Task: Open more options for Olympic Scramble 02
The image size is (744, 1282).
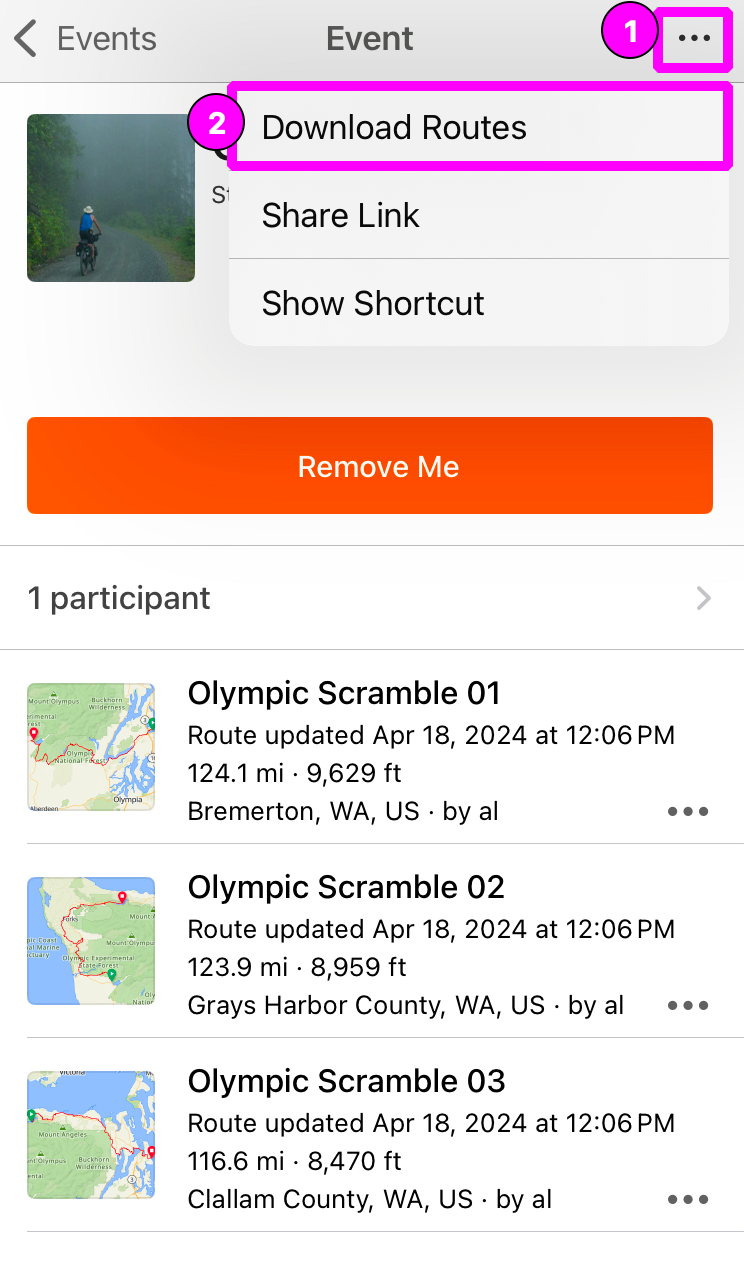Action: (x=688, y=1005)
